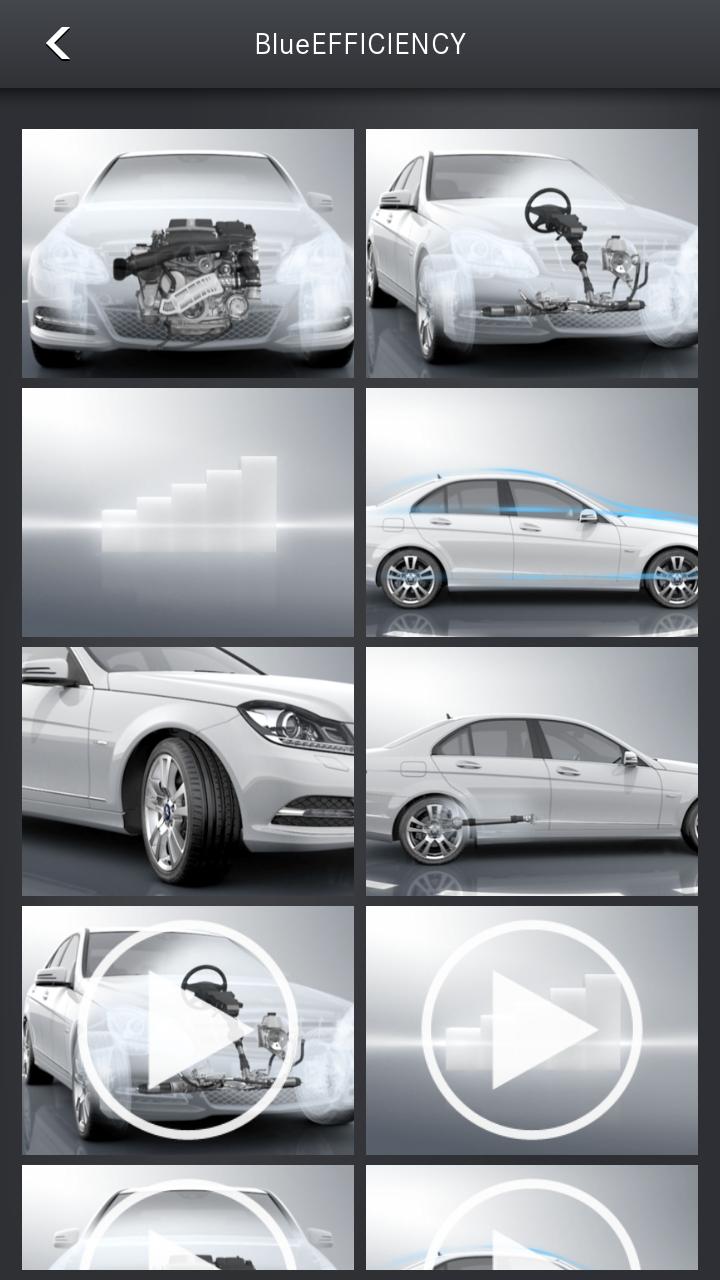720x1280 pixels.
Task: Open the steering system photo tile
Action: [531, 253]
